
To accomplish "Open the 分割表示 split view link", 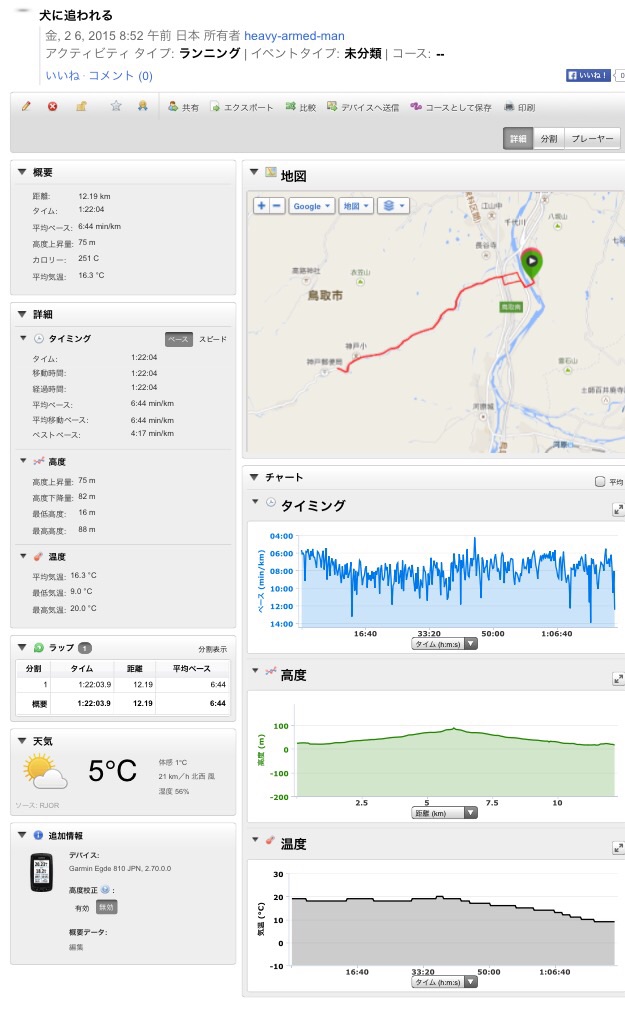I will [213, 649].
